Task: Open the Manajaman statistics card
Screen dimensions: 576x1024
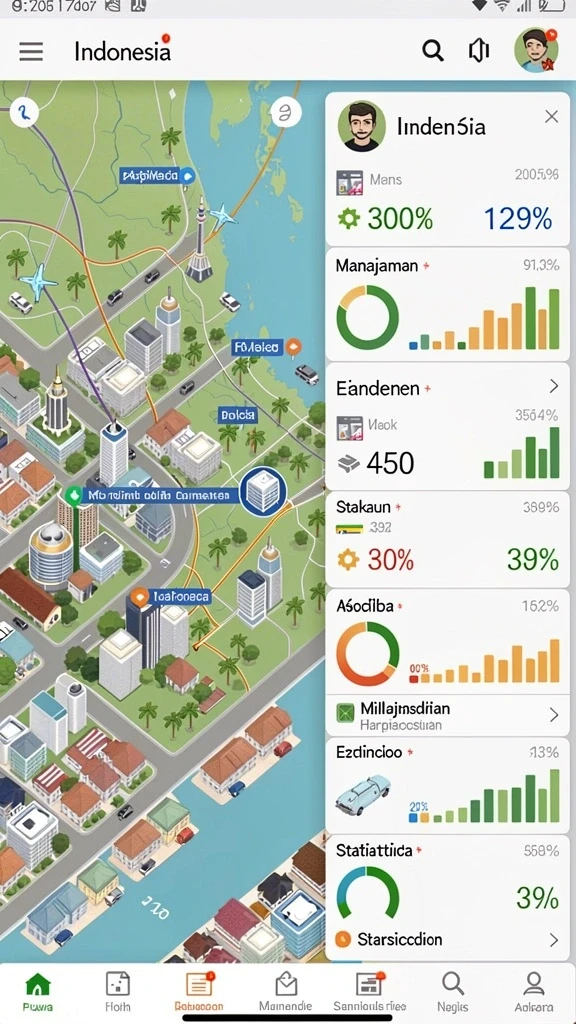Action: [x=447, y=305]
